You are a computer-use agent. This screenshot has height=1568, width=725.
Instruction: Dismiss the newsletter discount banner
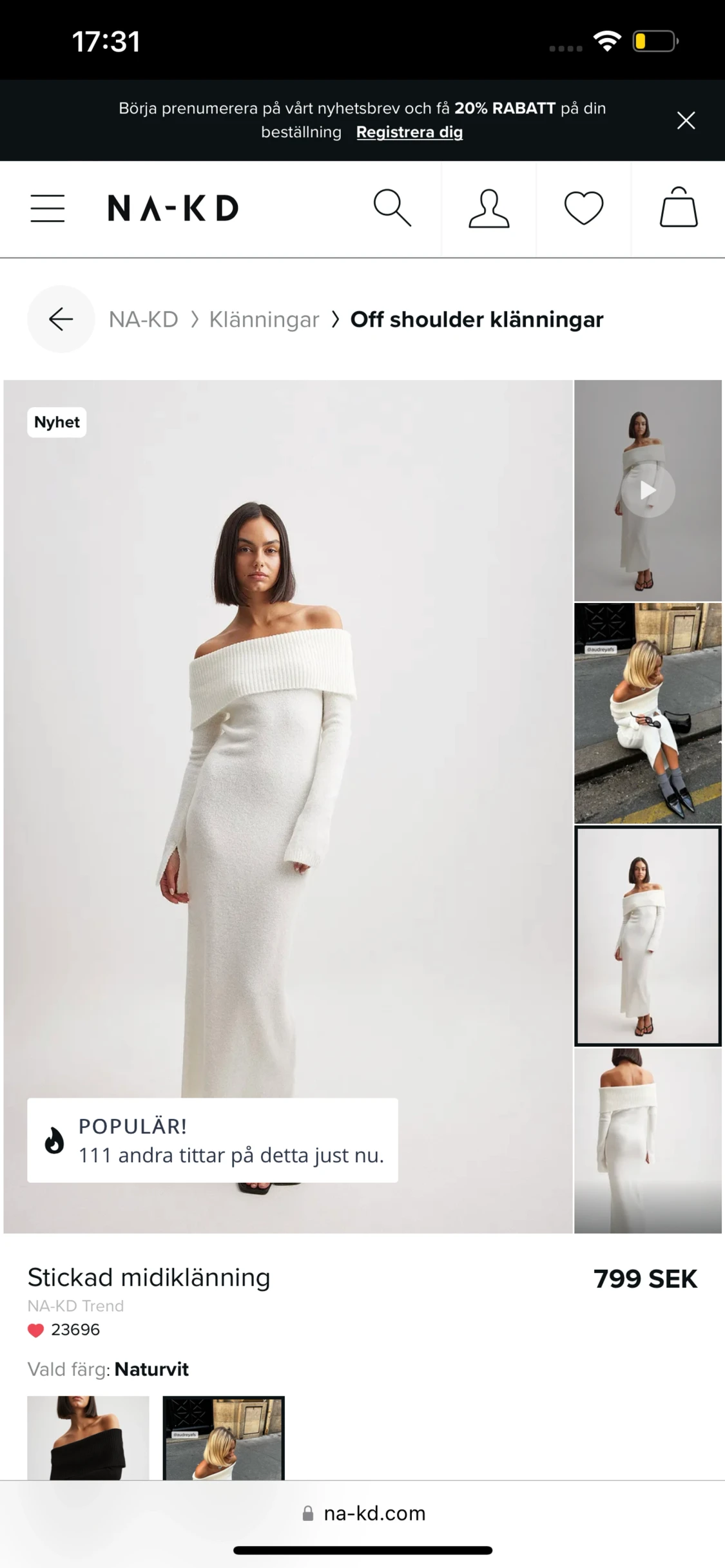click(x=686, y=120)
